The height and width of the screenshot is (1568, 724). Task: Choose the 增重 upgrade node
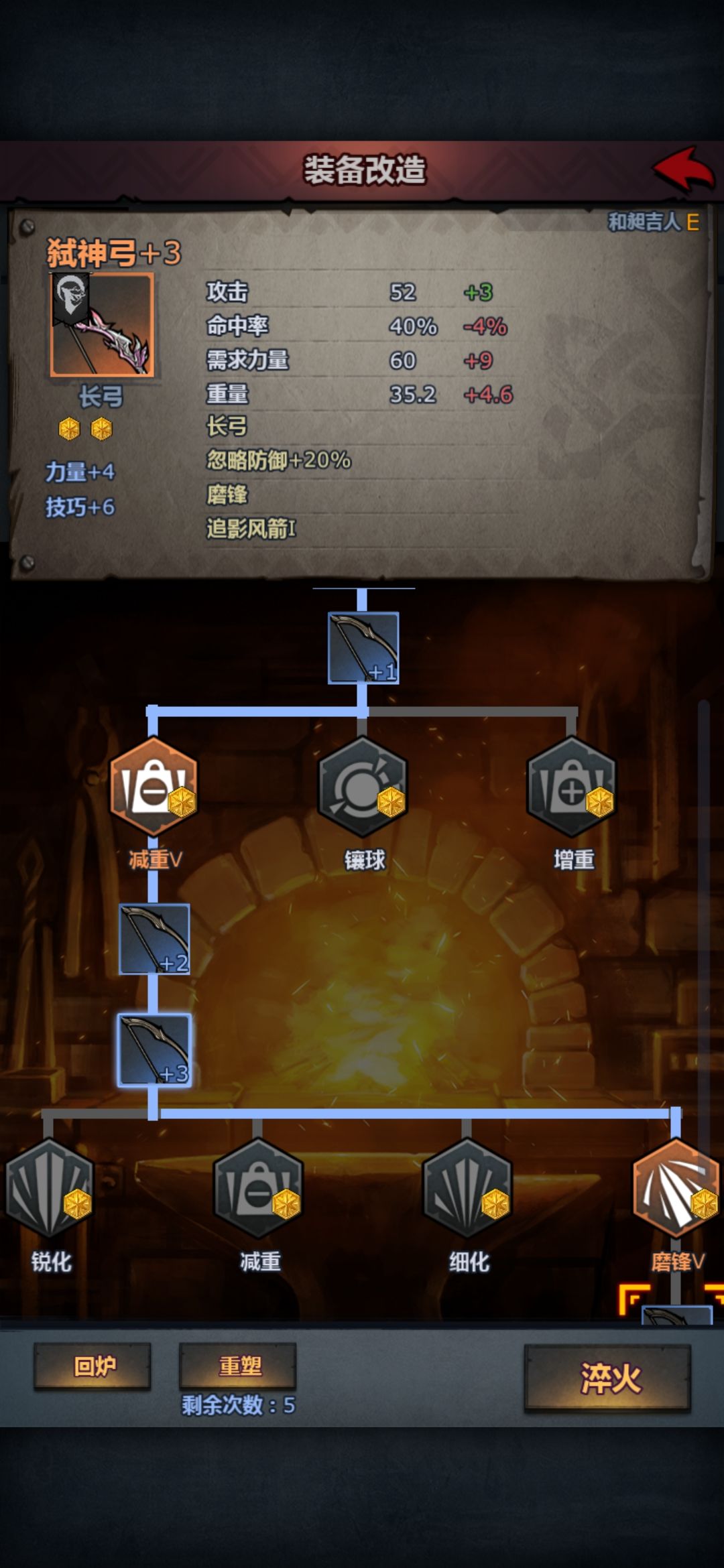coord(571,787)
